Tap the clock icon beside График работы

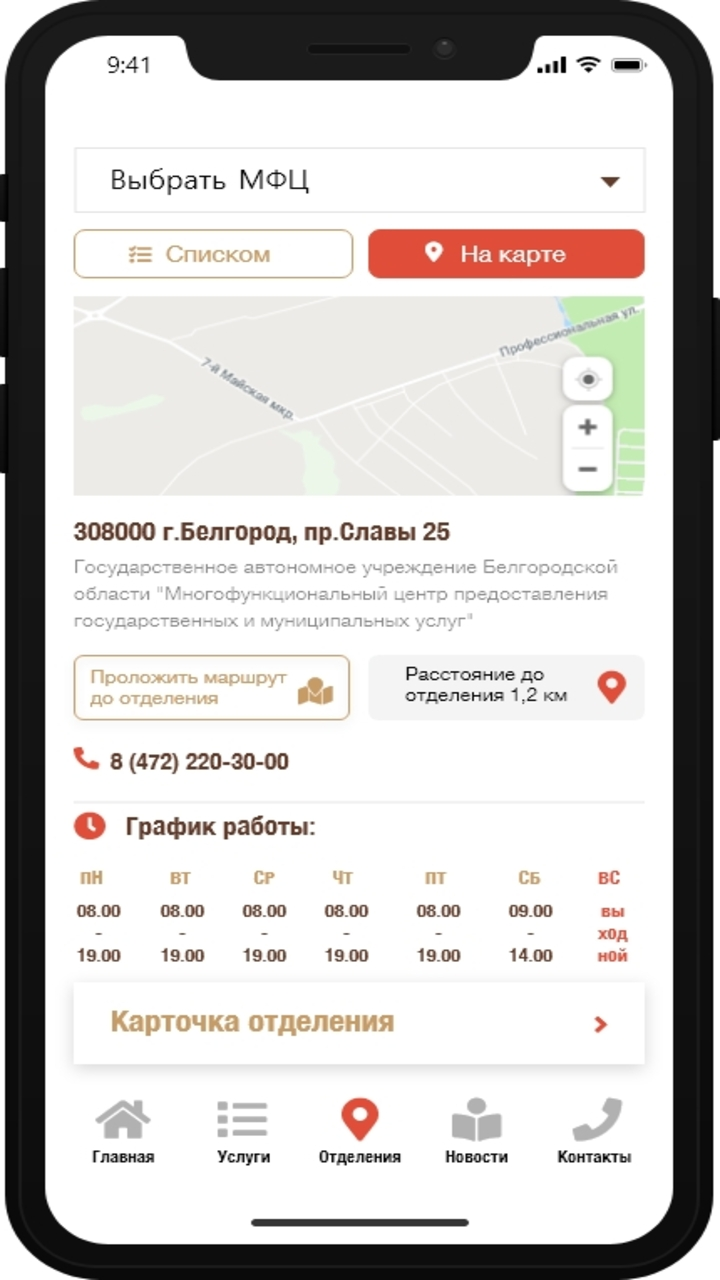pos(91,826)
